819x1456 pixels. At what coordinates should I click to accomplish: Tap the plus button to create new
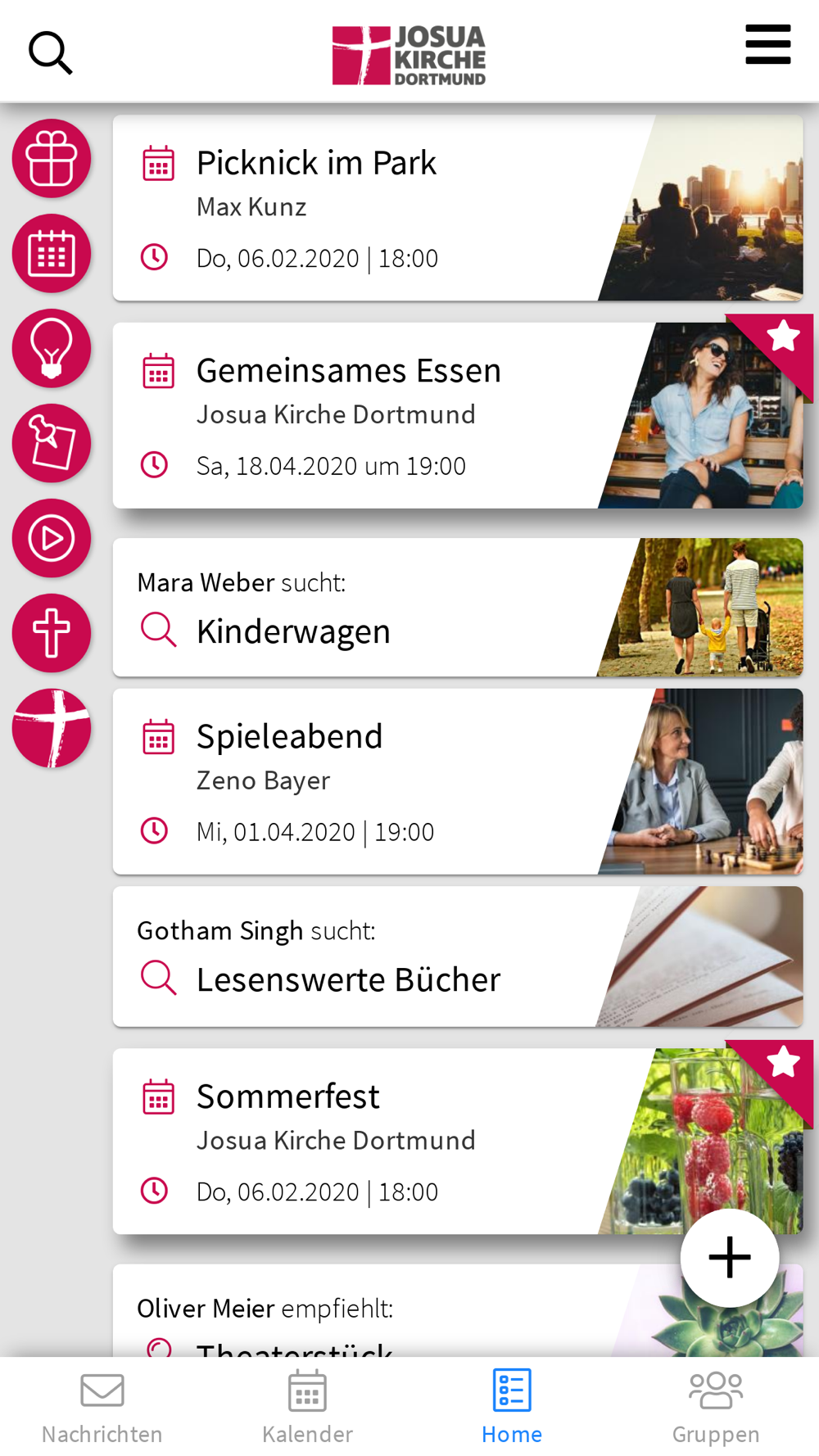click(730, 1258)
